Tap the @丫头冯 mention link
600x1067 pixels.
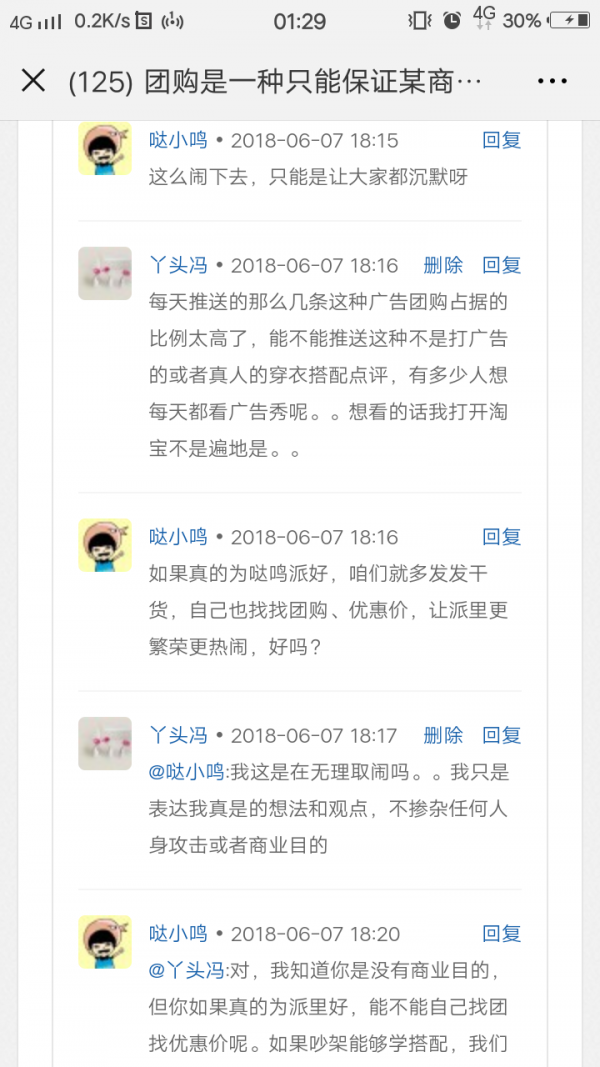(187, 970)
